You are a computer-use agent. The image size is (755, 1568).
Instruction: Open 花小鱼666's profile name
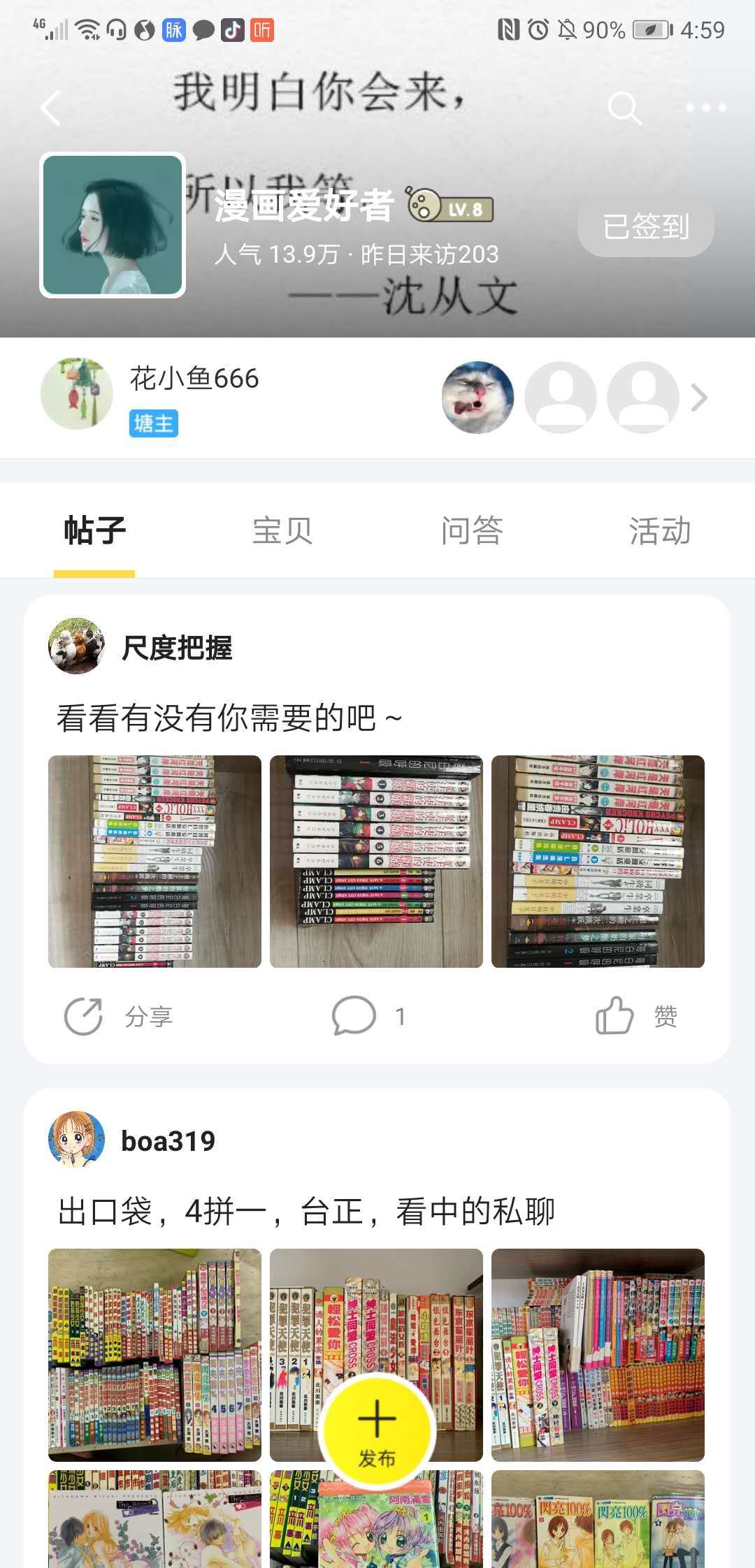pos(193,378)
